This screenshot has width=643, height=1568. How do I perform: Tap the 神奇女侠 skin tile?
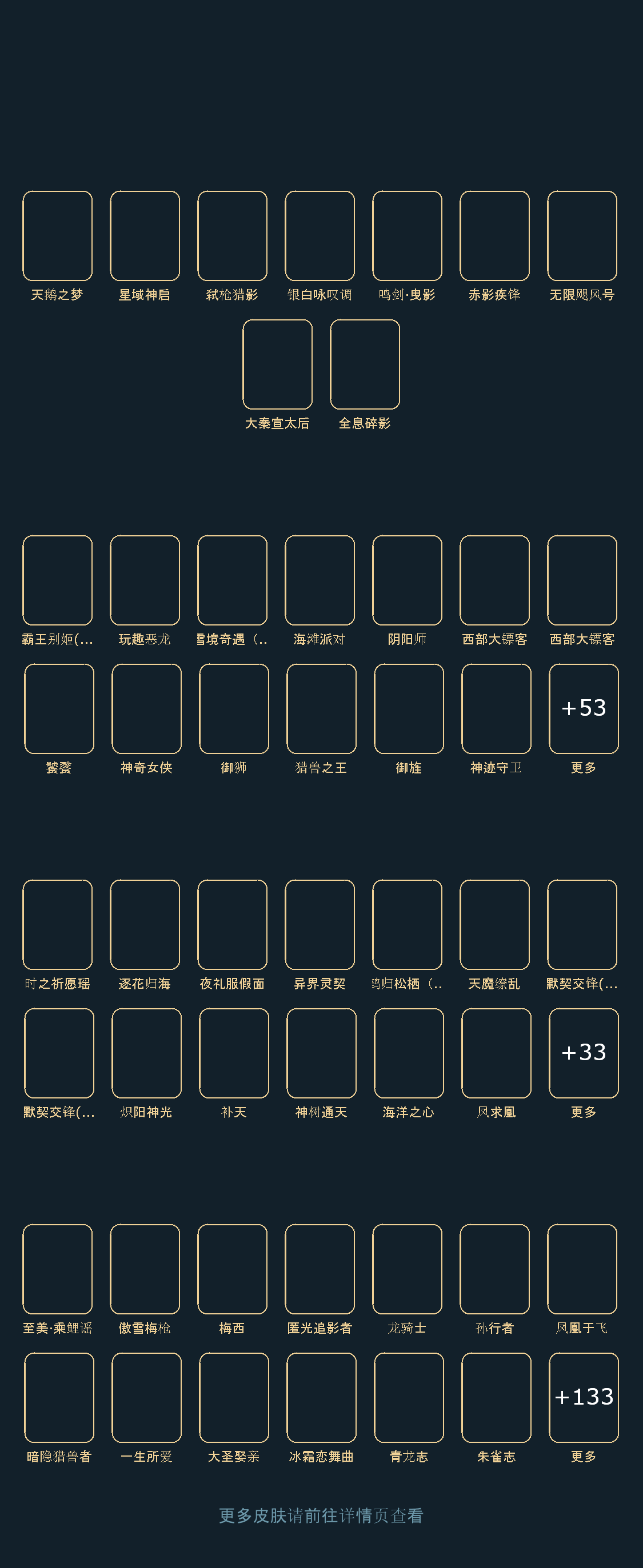[147, 709]
